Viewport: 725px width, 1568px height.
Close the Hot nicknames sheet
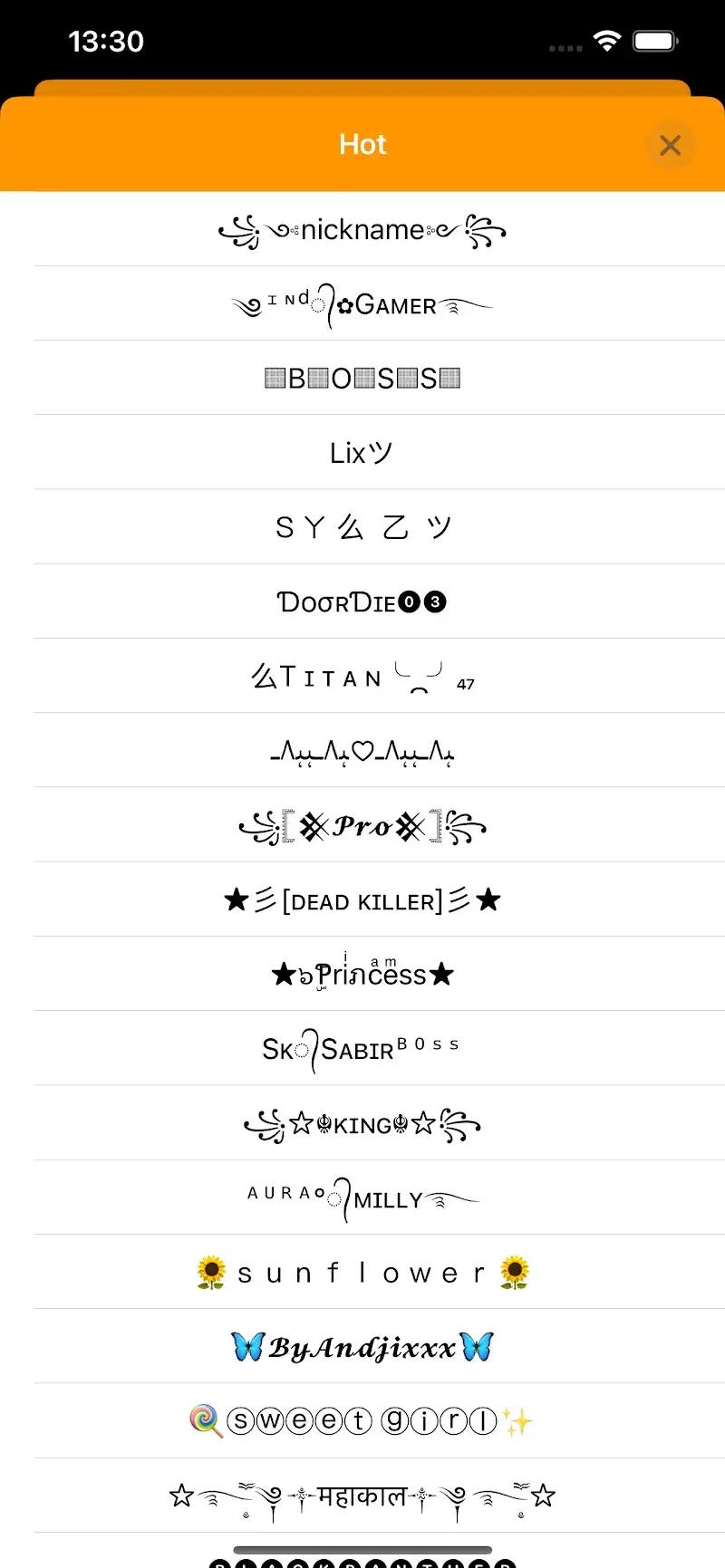(670, 145)
